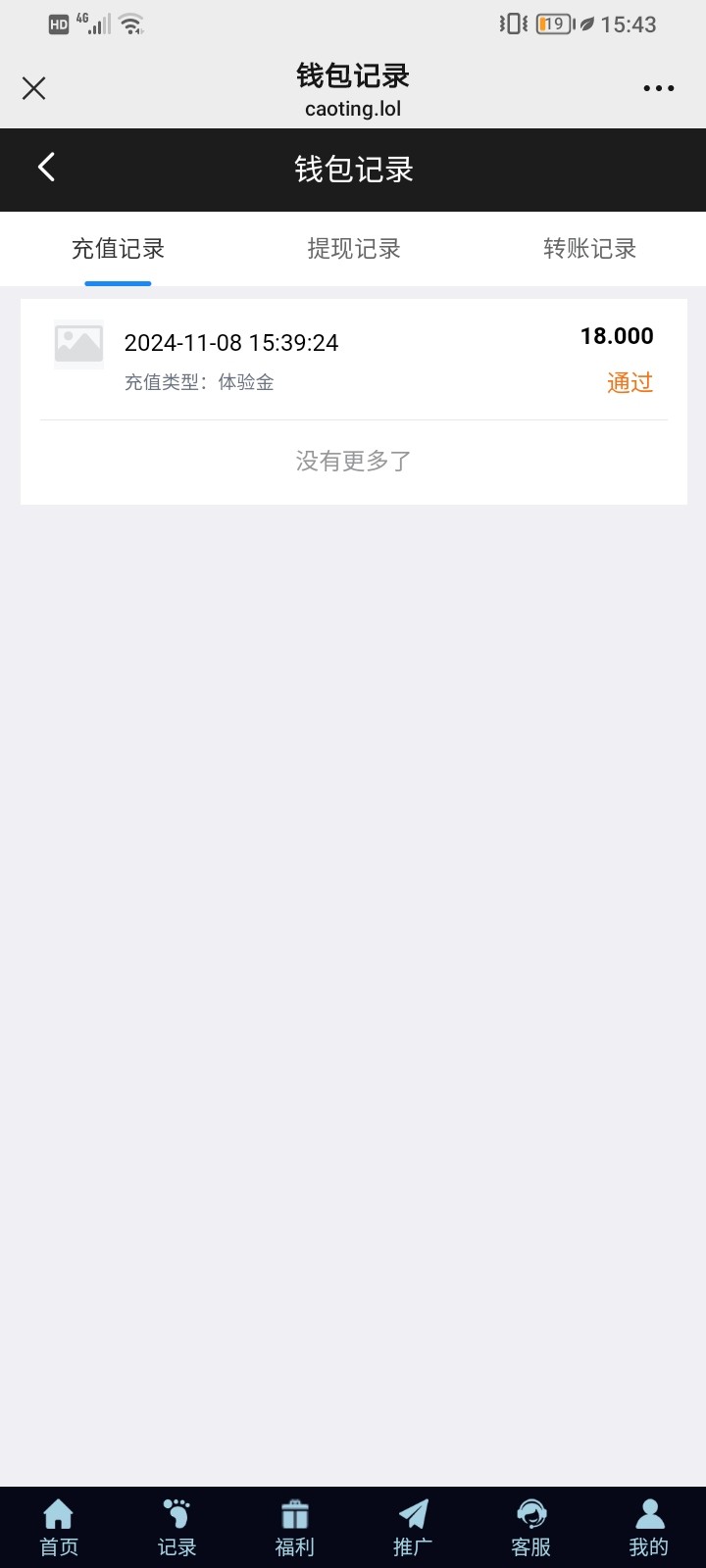Contact 客服 from the bottom bar
Viewport: 706px width, 1568px height.
coord(530,1528)
